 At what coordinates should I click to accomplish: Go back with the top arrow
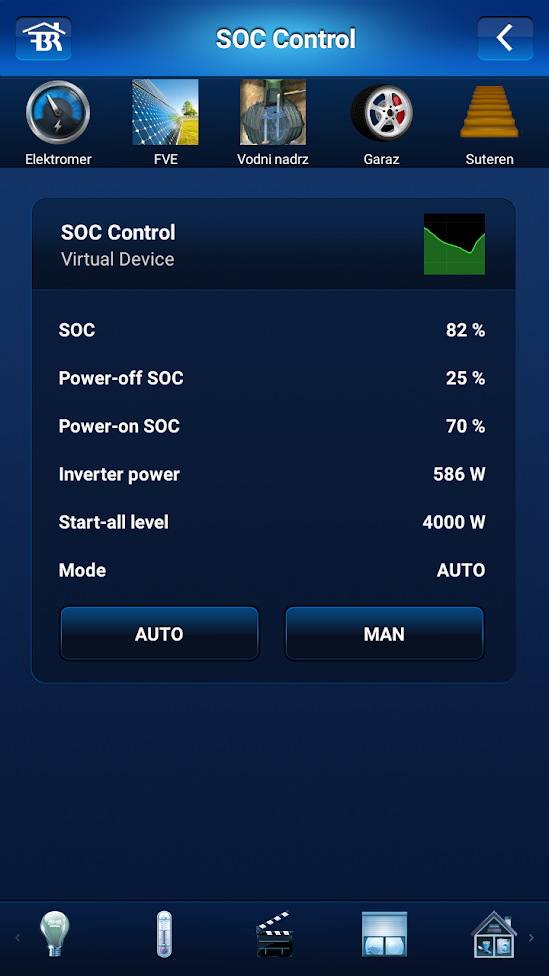pos(505,39)
